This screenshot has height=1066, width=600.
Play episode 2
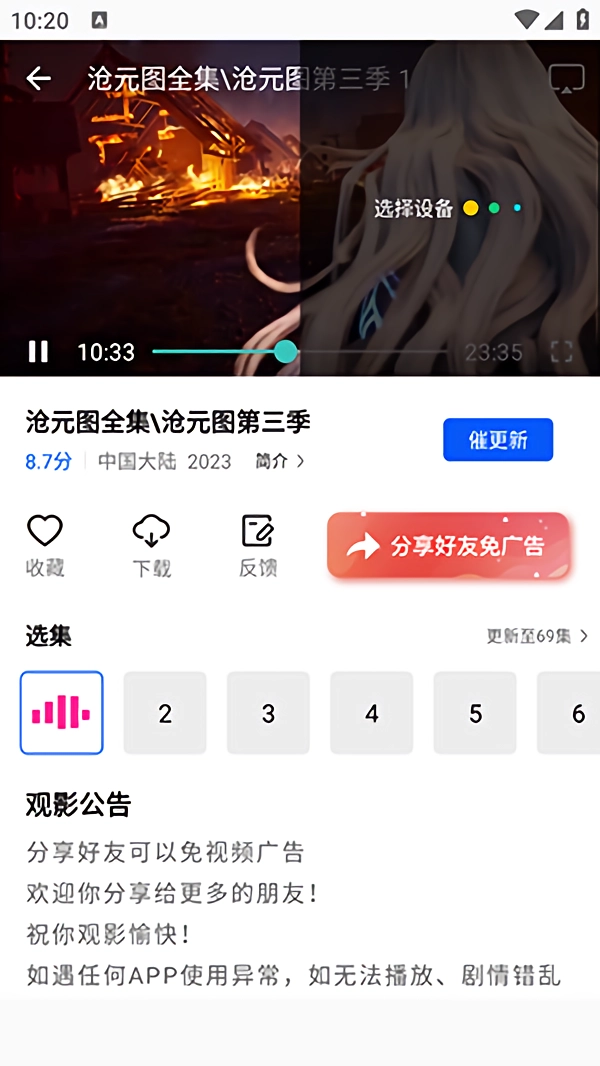[165, 713]
